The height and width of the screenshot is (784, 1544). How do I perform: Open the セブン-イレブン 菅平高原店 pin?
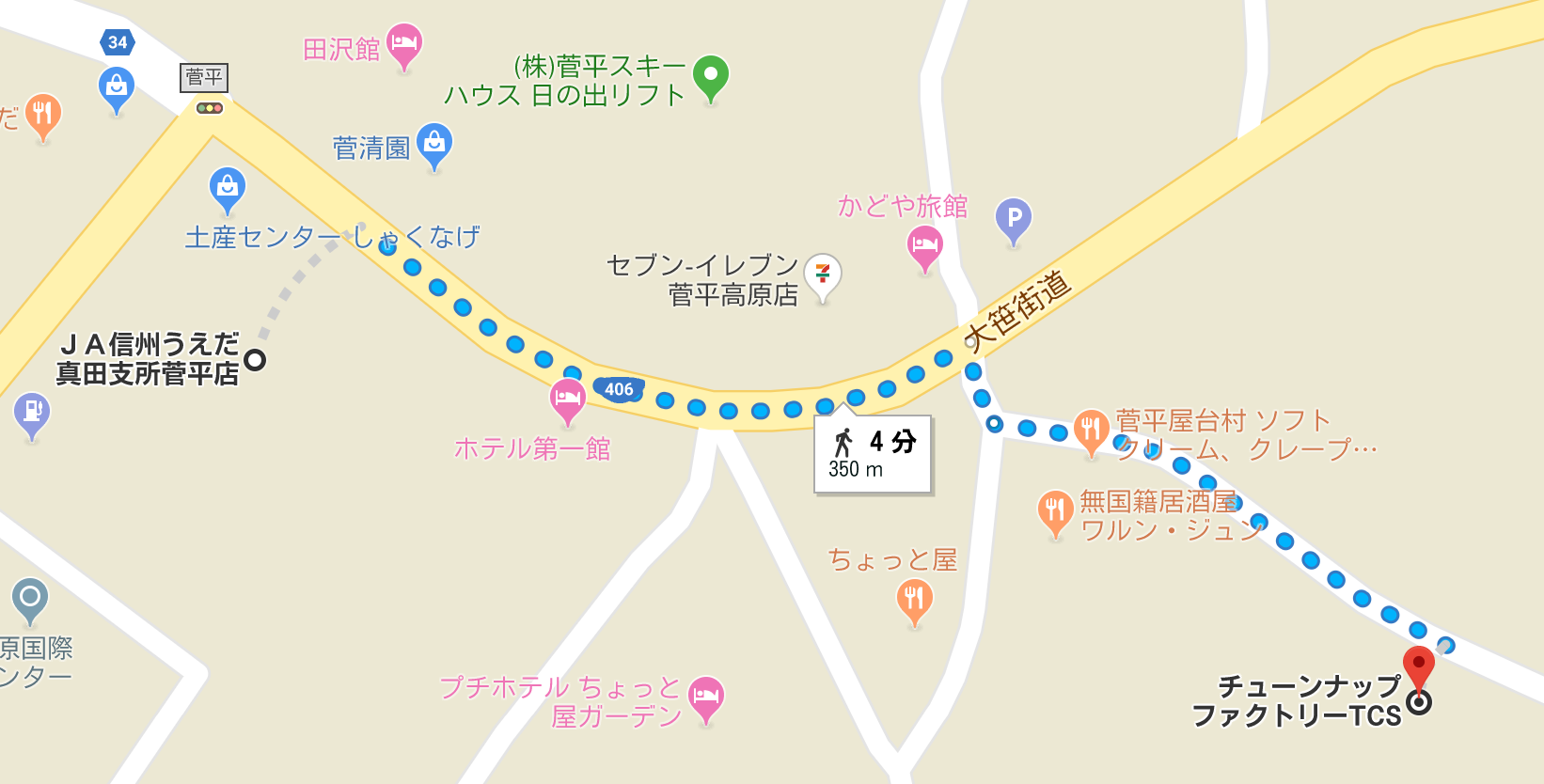point(823,274)
